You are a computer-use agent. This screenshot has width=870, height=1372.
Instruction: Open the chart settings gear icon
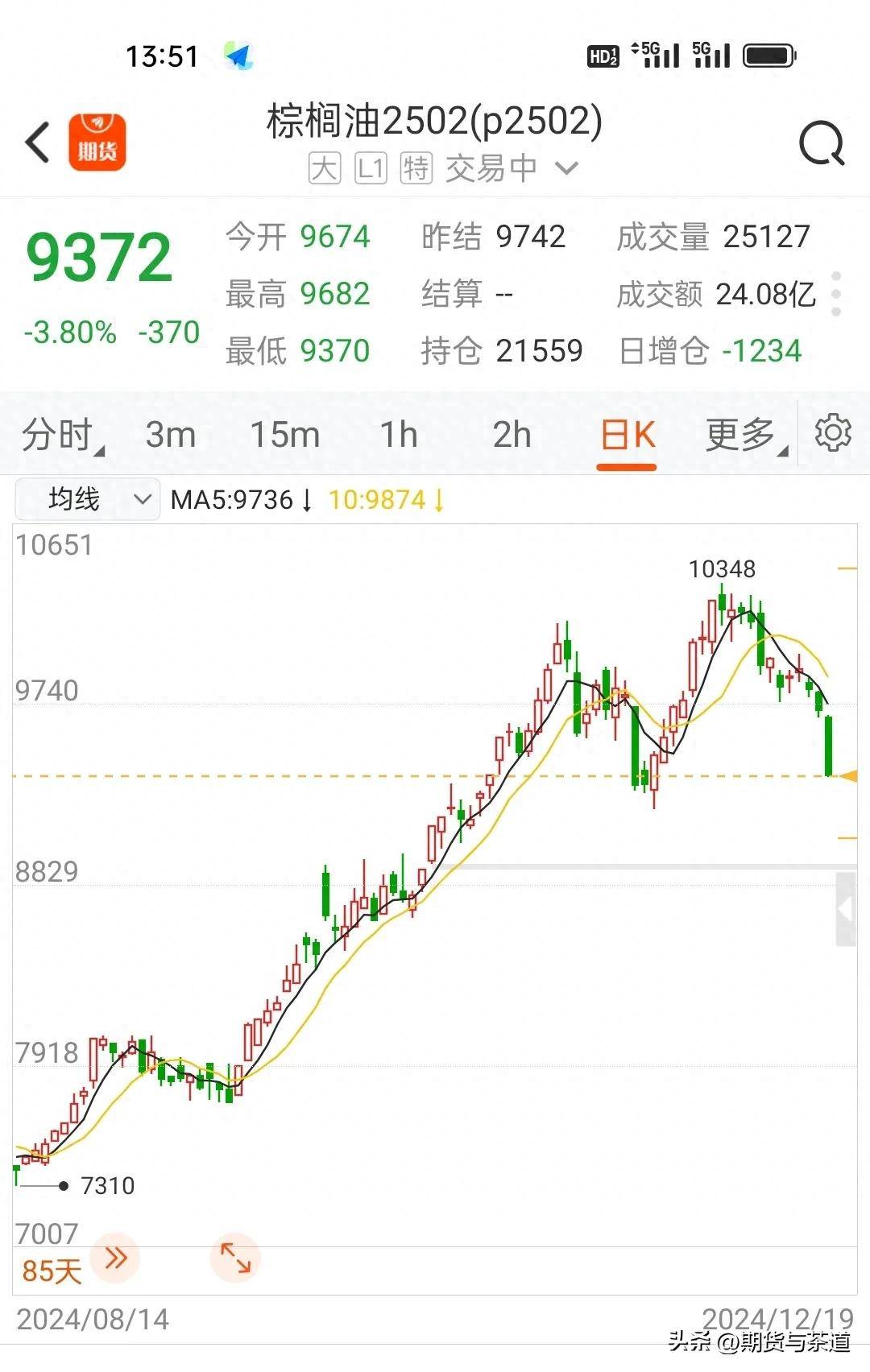click(833, 433)
